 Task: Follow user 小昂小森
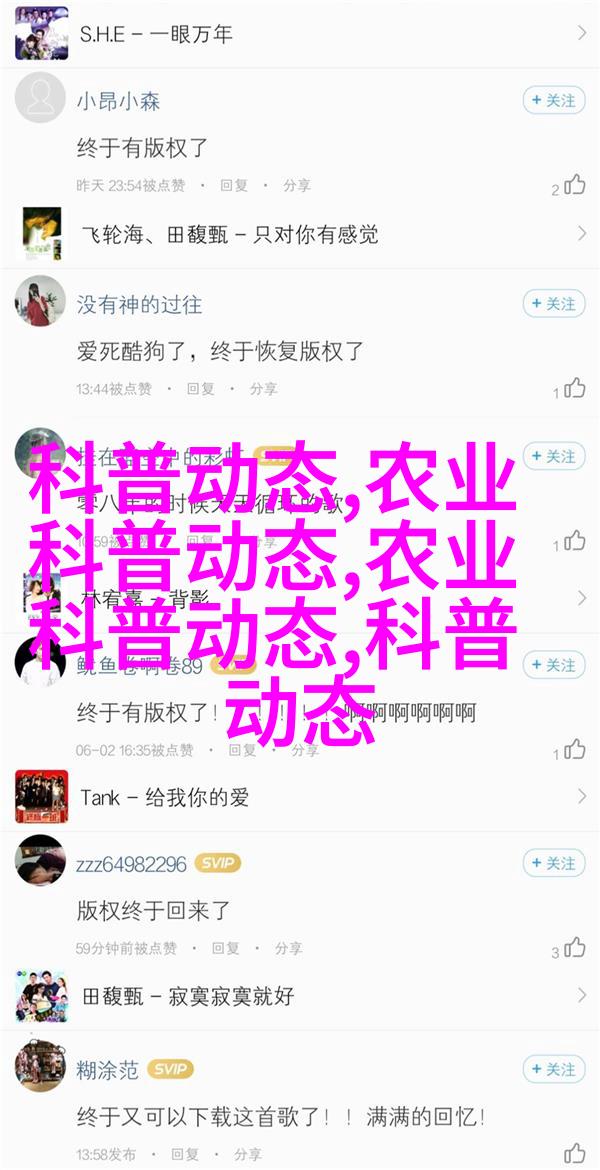553,100
